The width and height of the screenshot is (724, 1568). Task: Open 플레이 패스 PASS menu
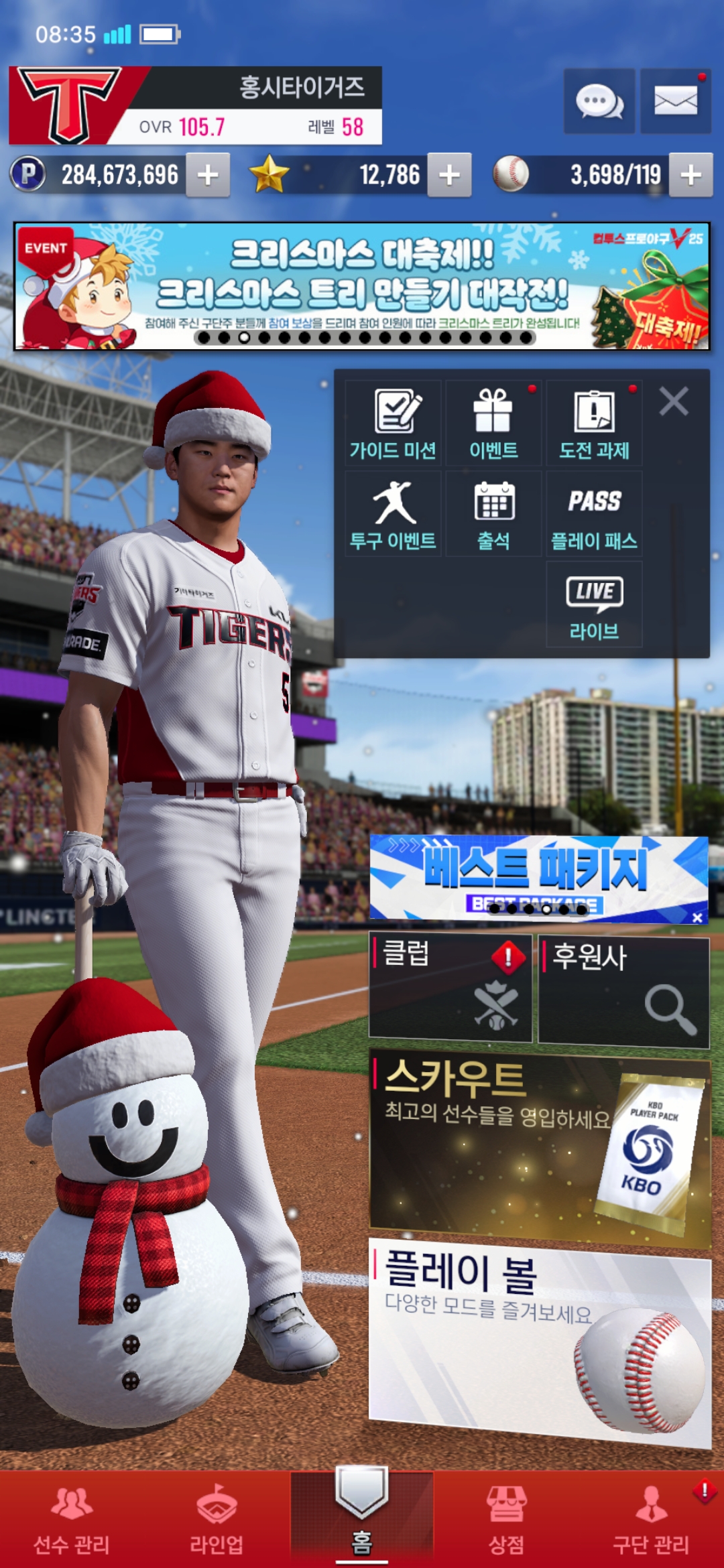(594, 515)
